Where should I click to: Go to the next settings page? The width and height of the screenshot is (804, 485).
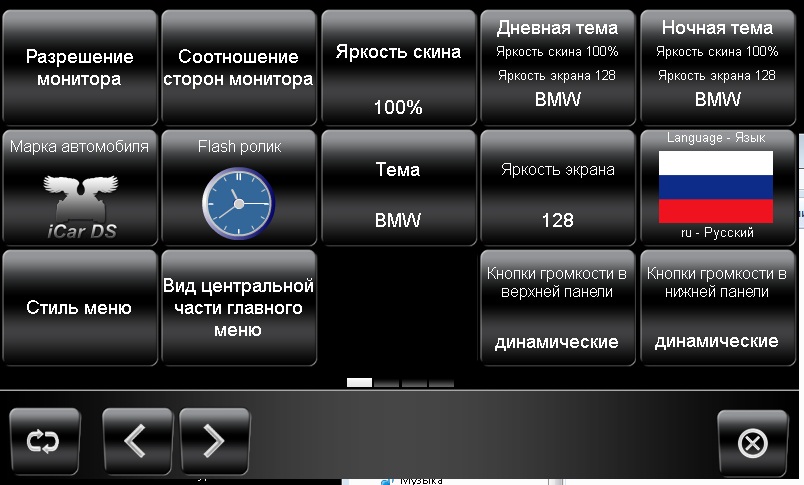point(214,441)
